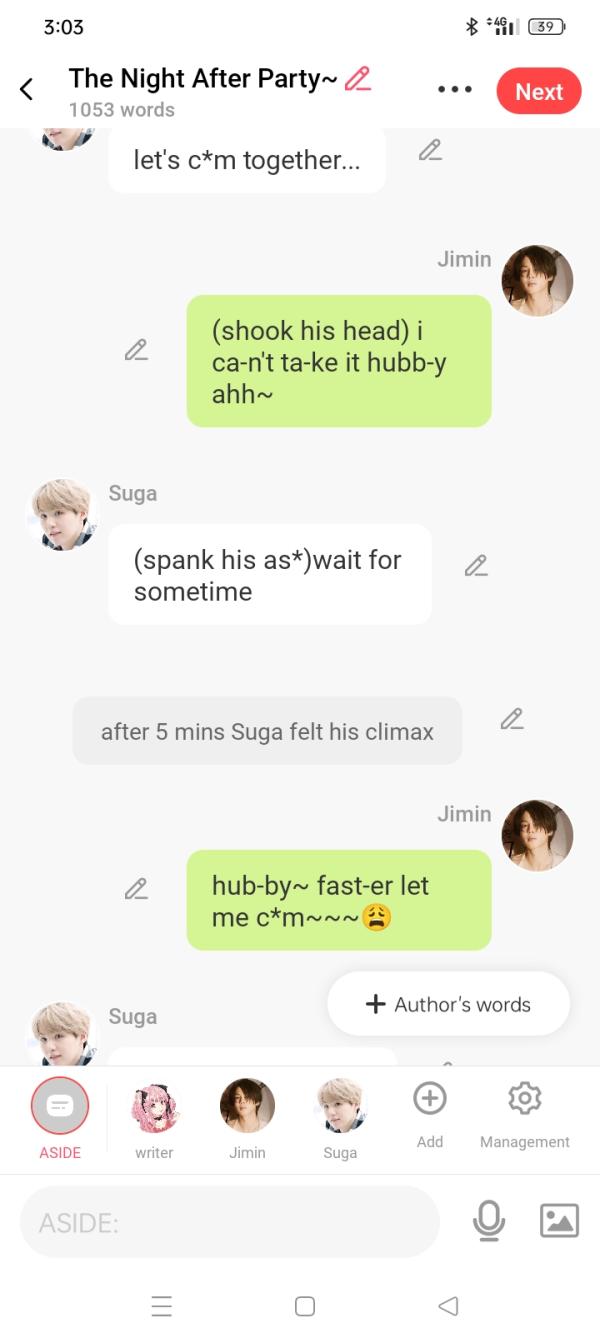This screenshot has width=600, height=1343.
Task: Edit the "wait for sometime" message
Action: [476, 566]
